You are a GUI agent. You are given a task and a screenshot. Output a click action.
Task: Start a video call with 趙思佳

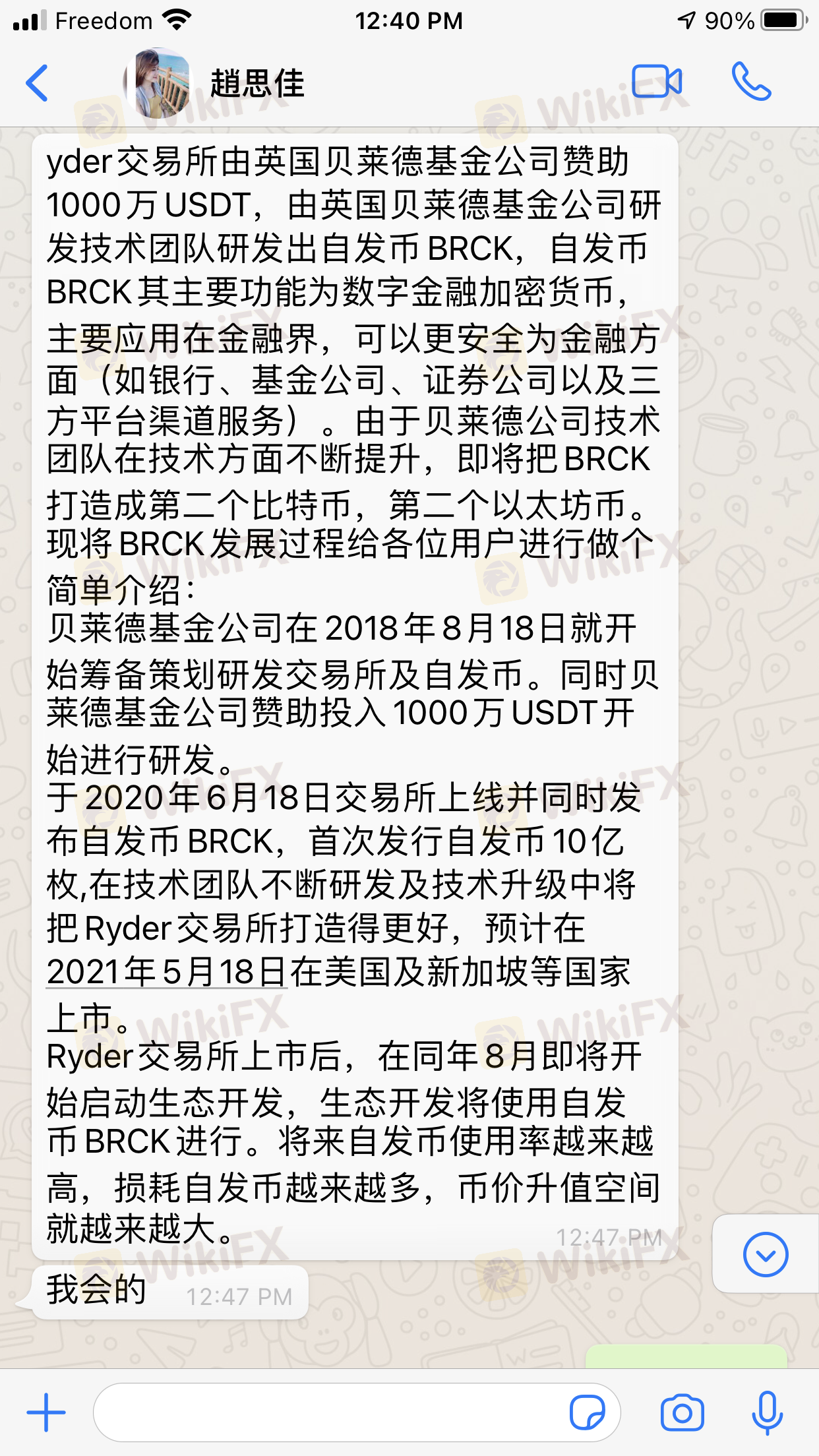657,82
